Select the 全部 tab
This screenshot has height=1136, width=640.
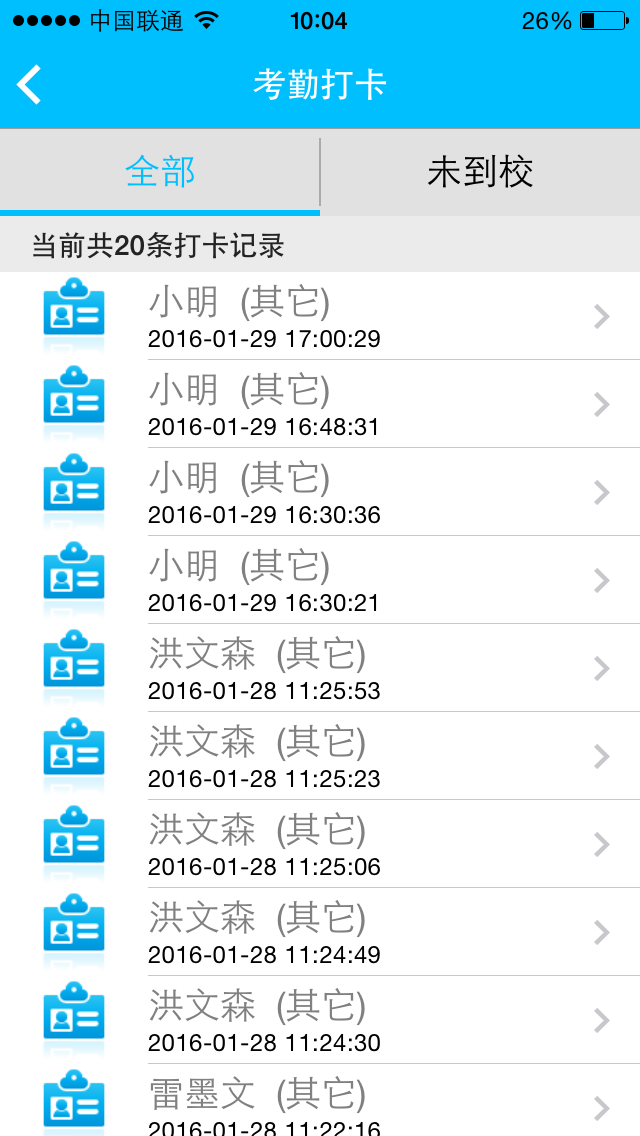coord(160,172)
